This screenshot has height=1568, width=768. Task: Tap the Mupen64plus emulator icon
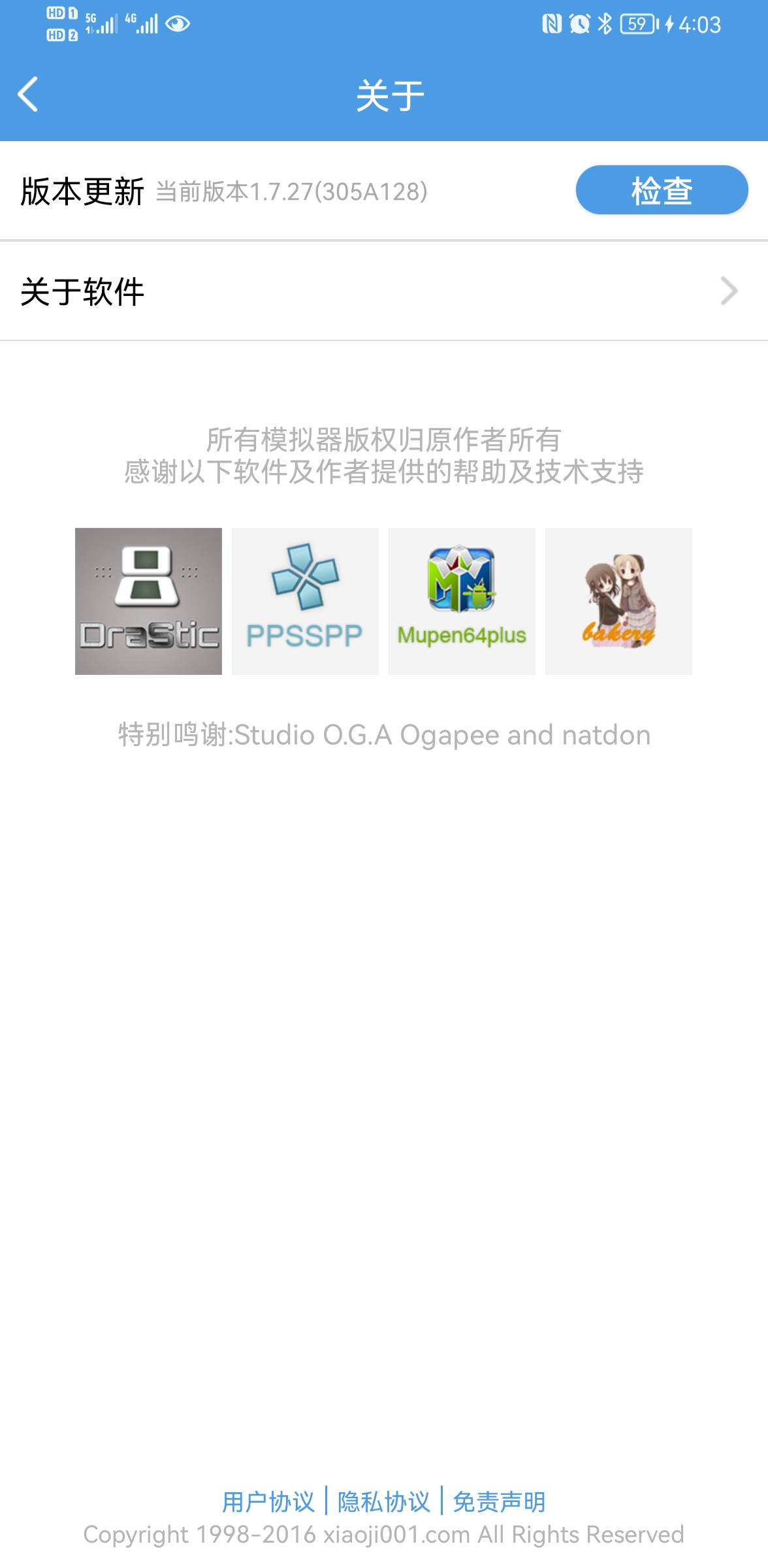[x=461, y=601]
